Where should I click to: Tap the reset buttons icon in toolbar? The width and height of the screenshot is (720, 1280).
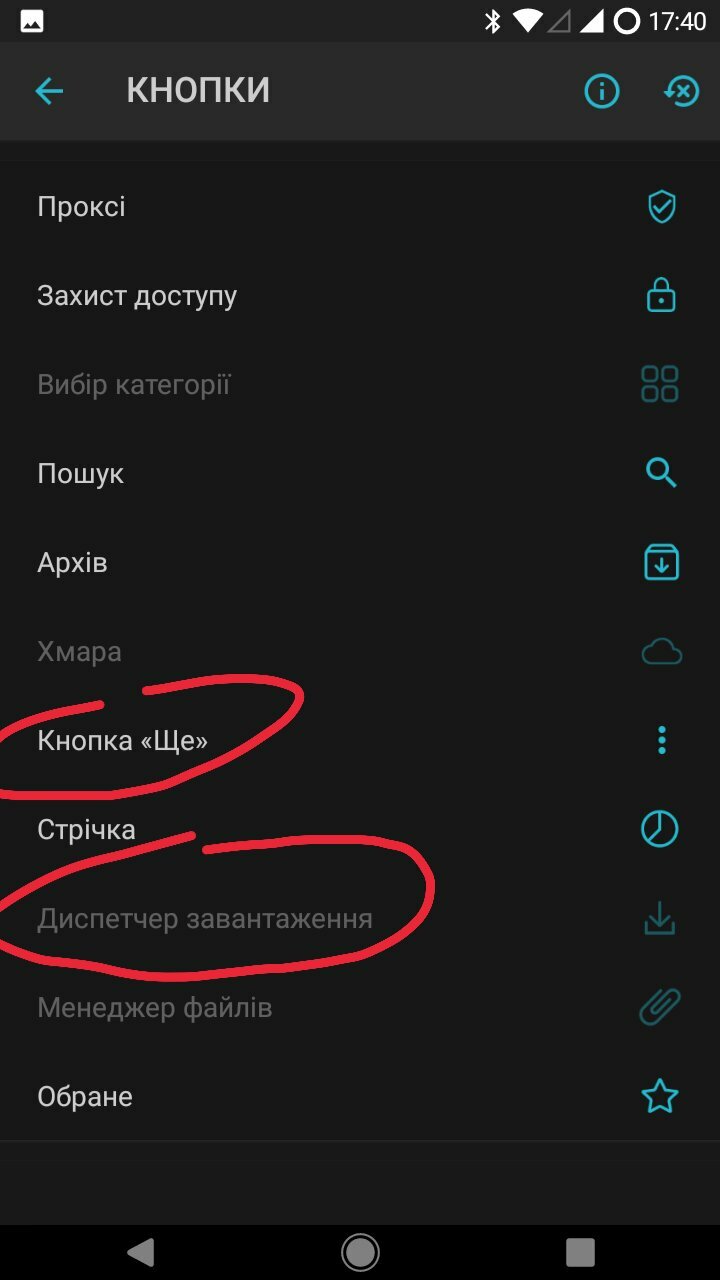681,91
